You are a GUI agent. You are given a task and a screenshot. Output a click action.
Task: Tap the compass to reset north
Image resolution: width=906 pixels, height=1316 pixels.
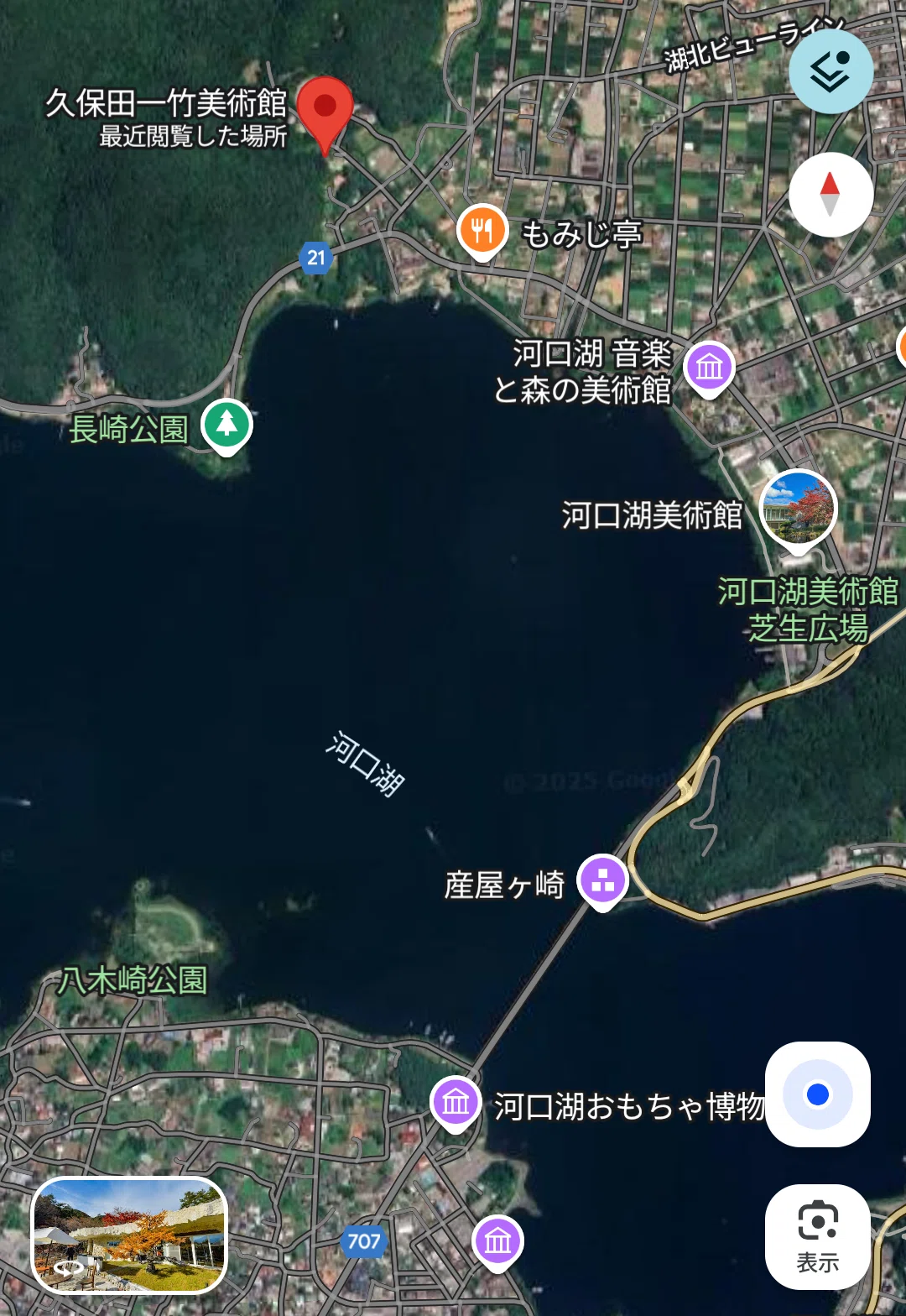pyautogui.click(x=830, y=195)
